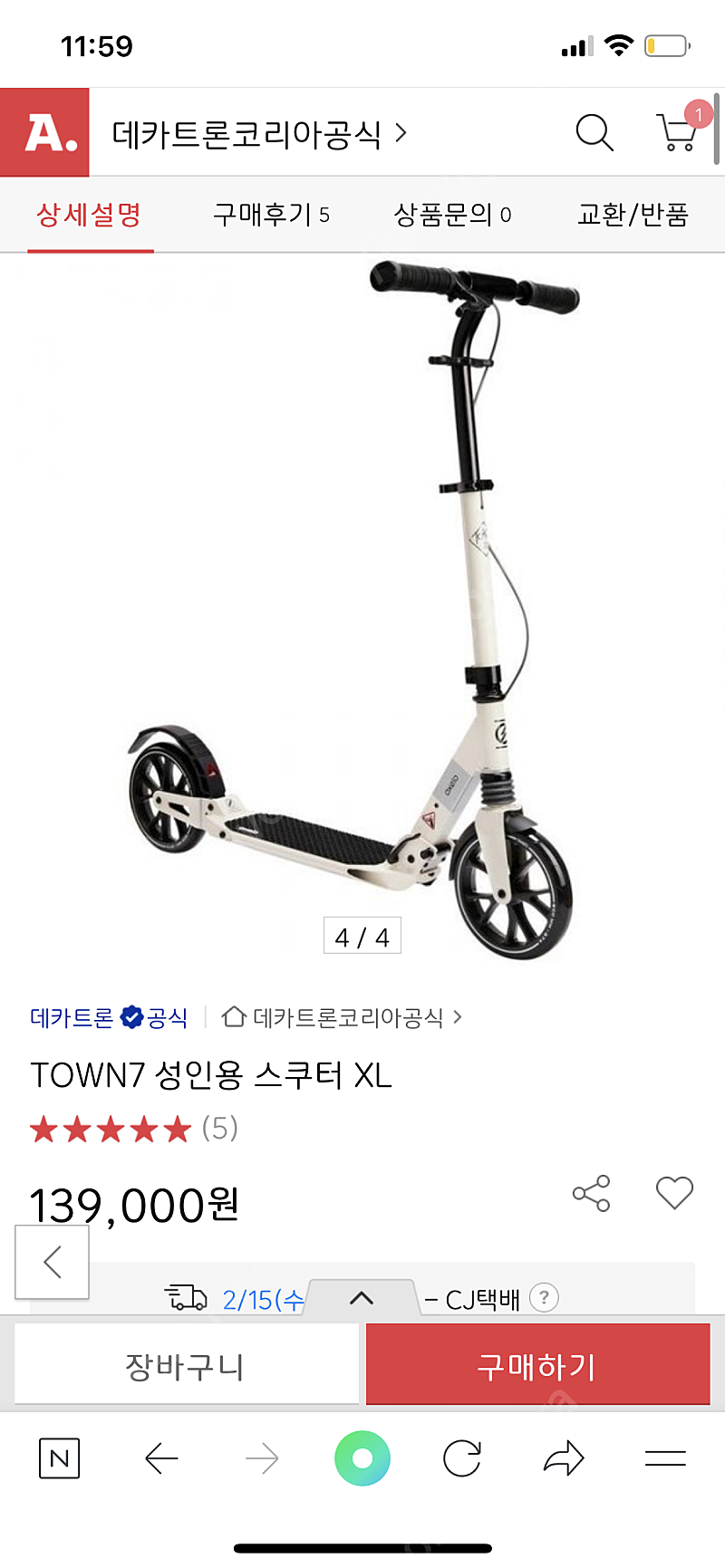The width and height of the screenshot is (725, 1568).
Task: Switch to the 구매후기 tab
Action: click(272, 215)
